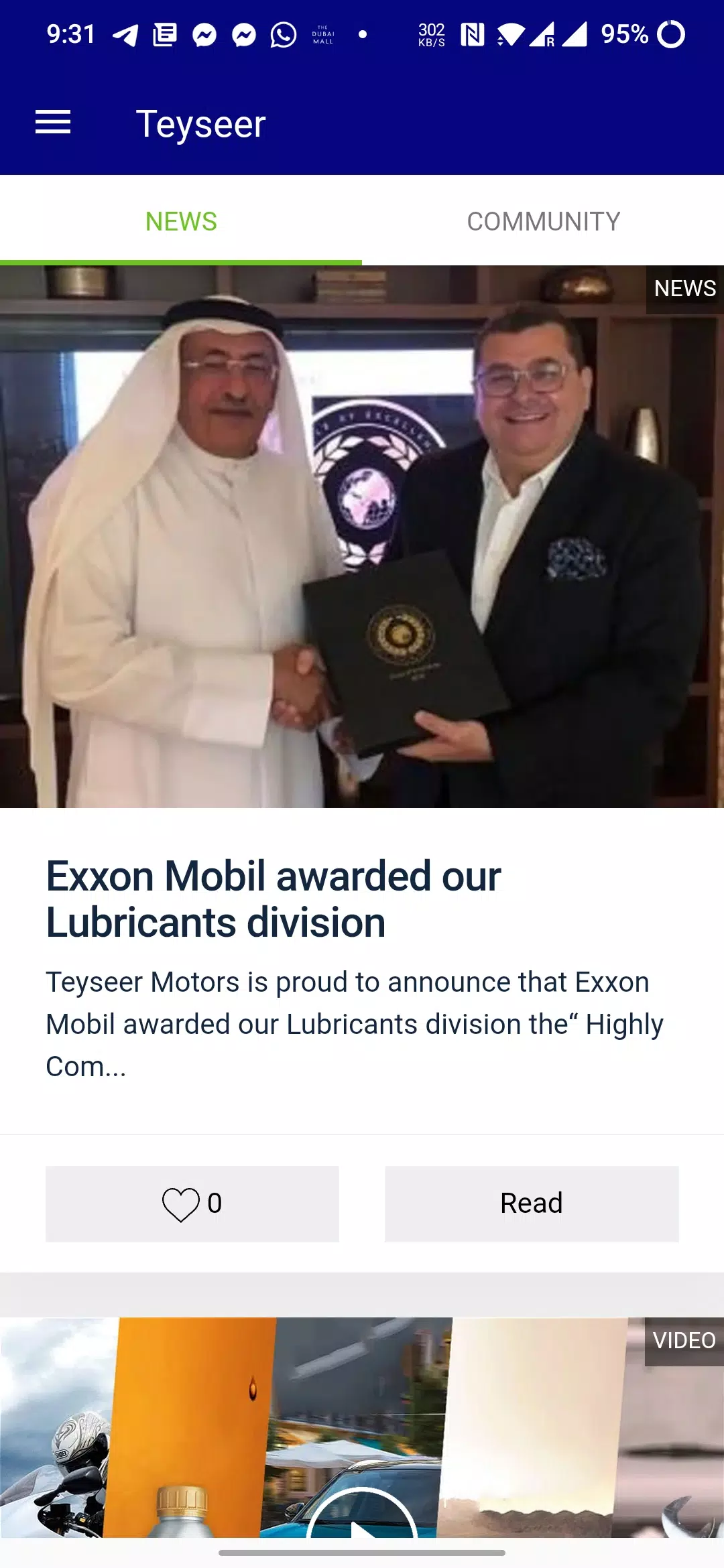Open the hamburger navigation menu

pyautogui.click(x=53, y=123)
